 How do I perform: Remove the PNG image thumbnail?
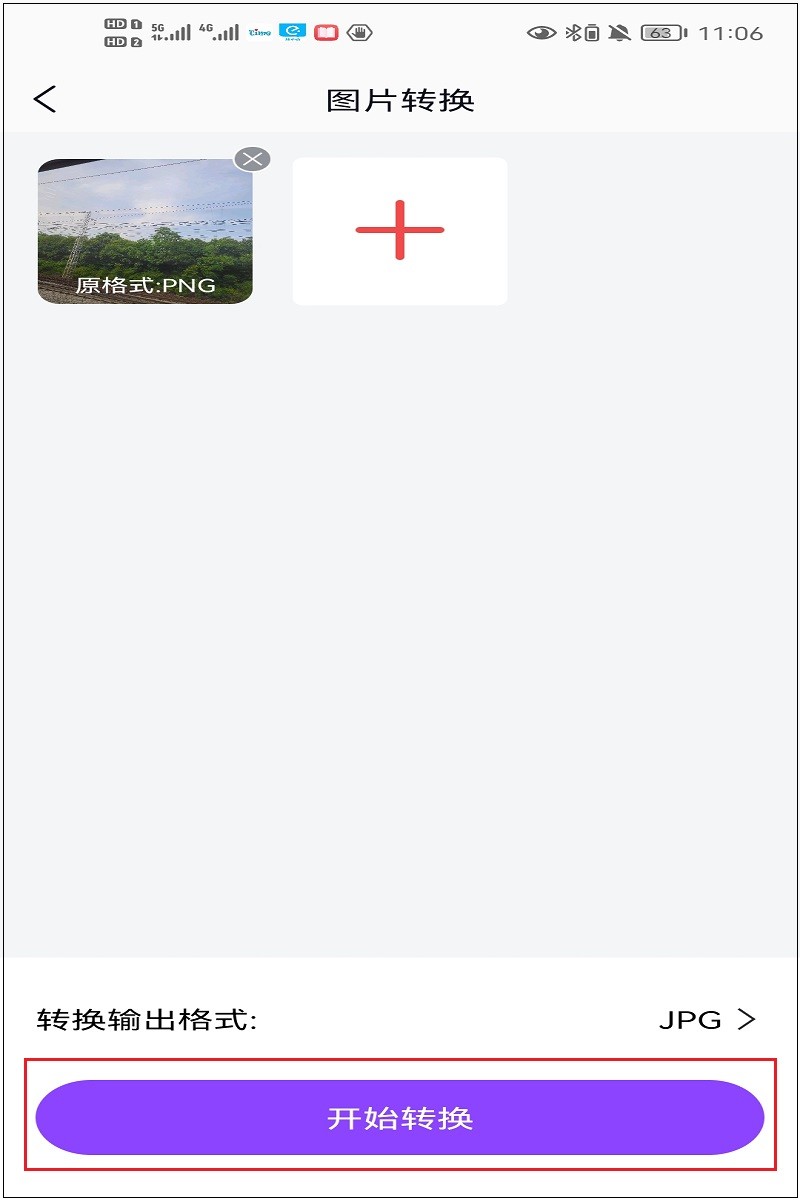tap(252, 159)
